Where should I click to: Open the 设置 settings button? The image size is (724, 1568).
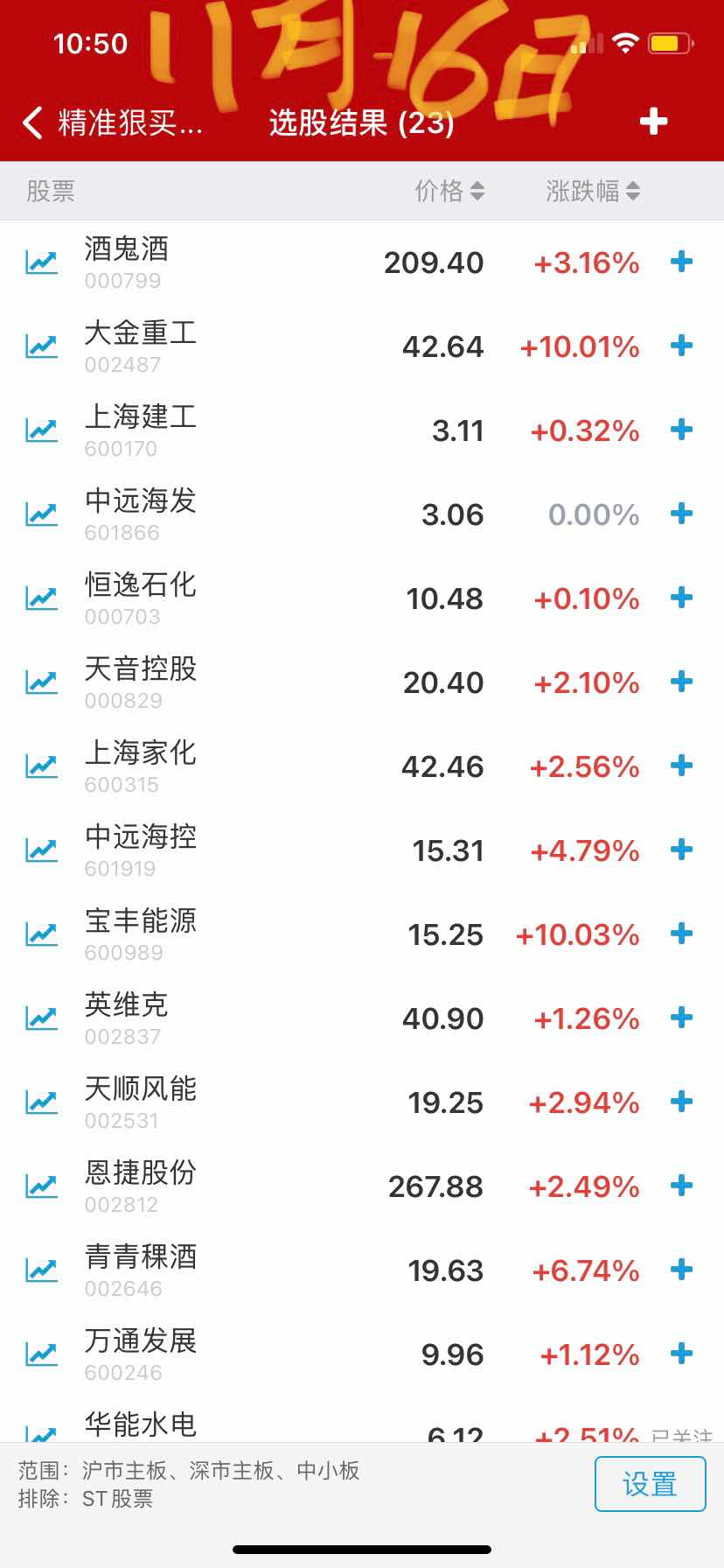pos(651,1483)
